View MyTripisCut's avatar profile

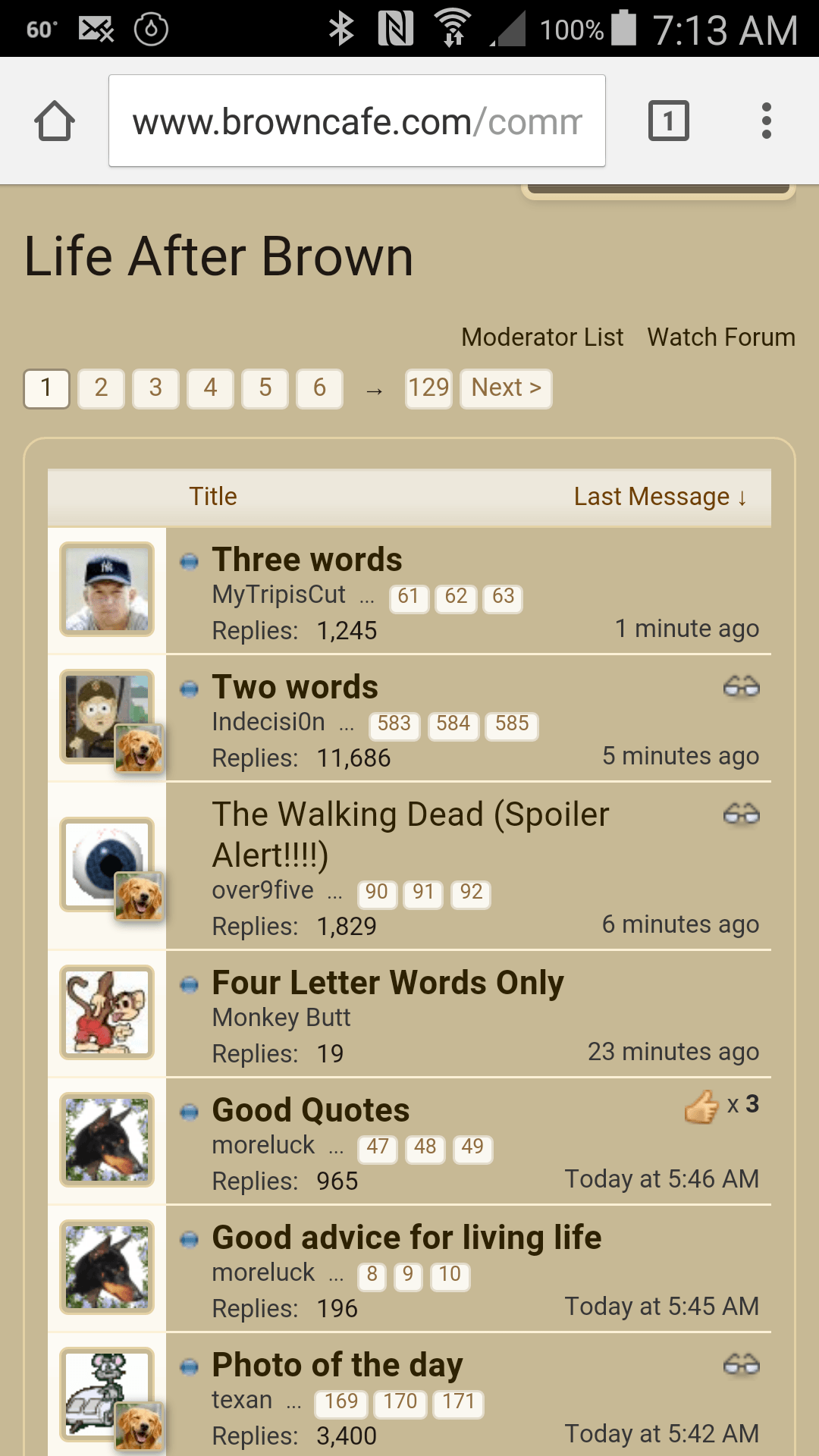coord(107,589)
